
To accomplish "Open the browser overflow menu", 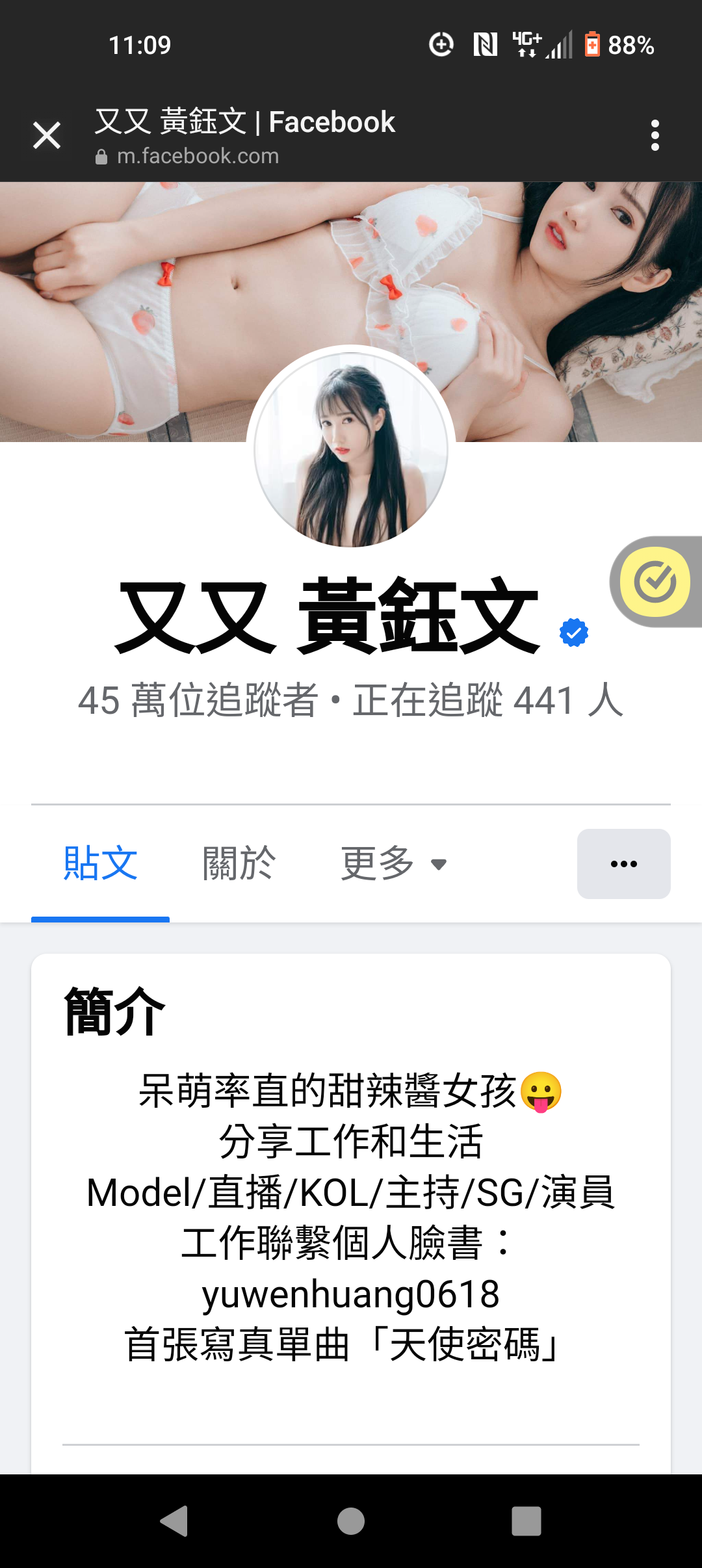I will point(655,135).
